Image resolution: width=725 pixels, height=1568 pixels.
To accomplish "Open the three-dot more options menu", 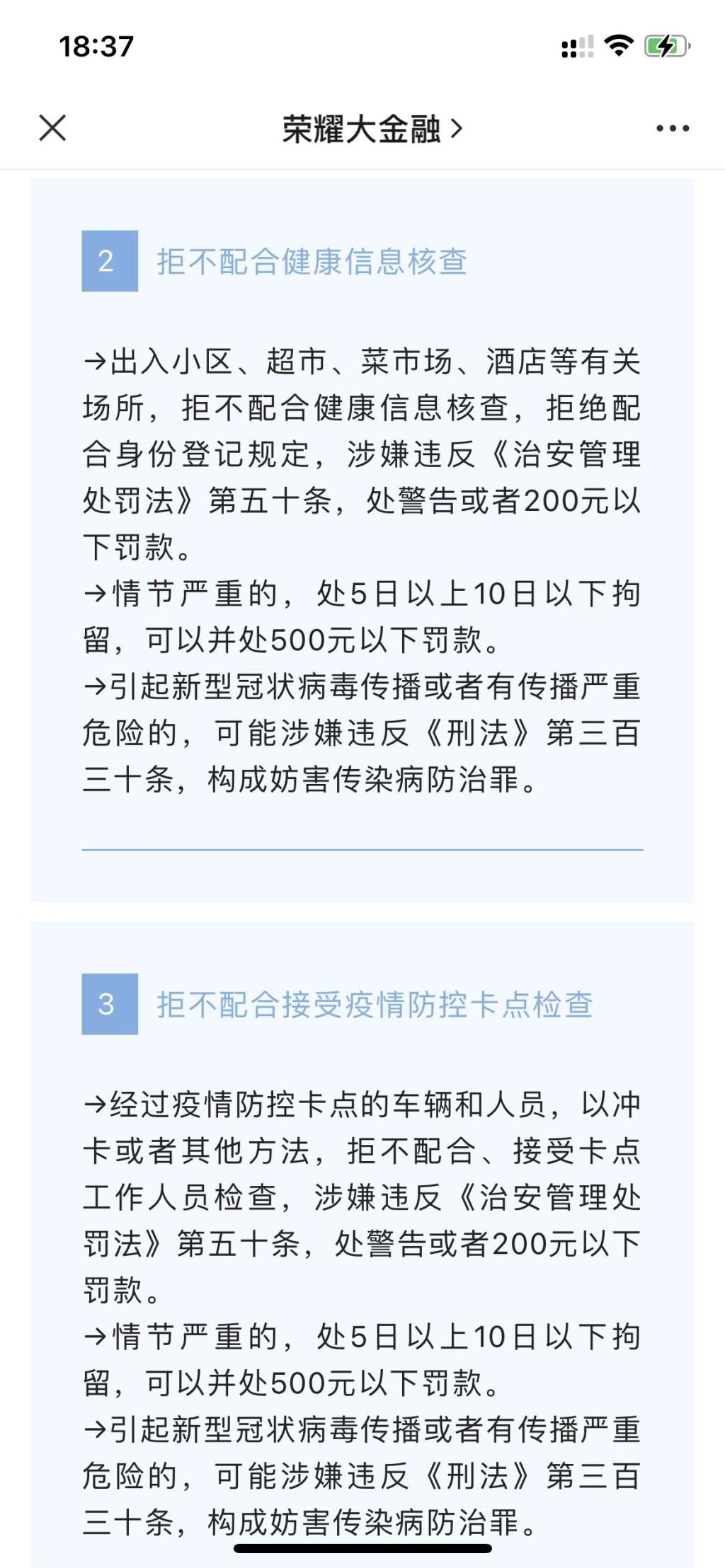I will tap(672, 129).
